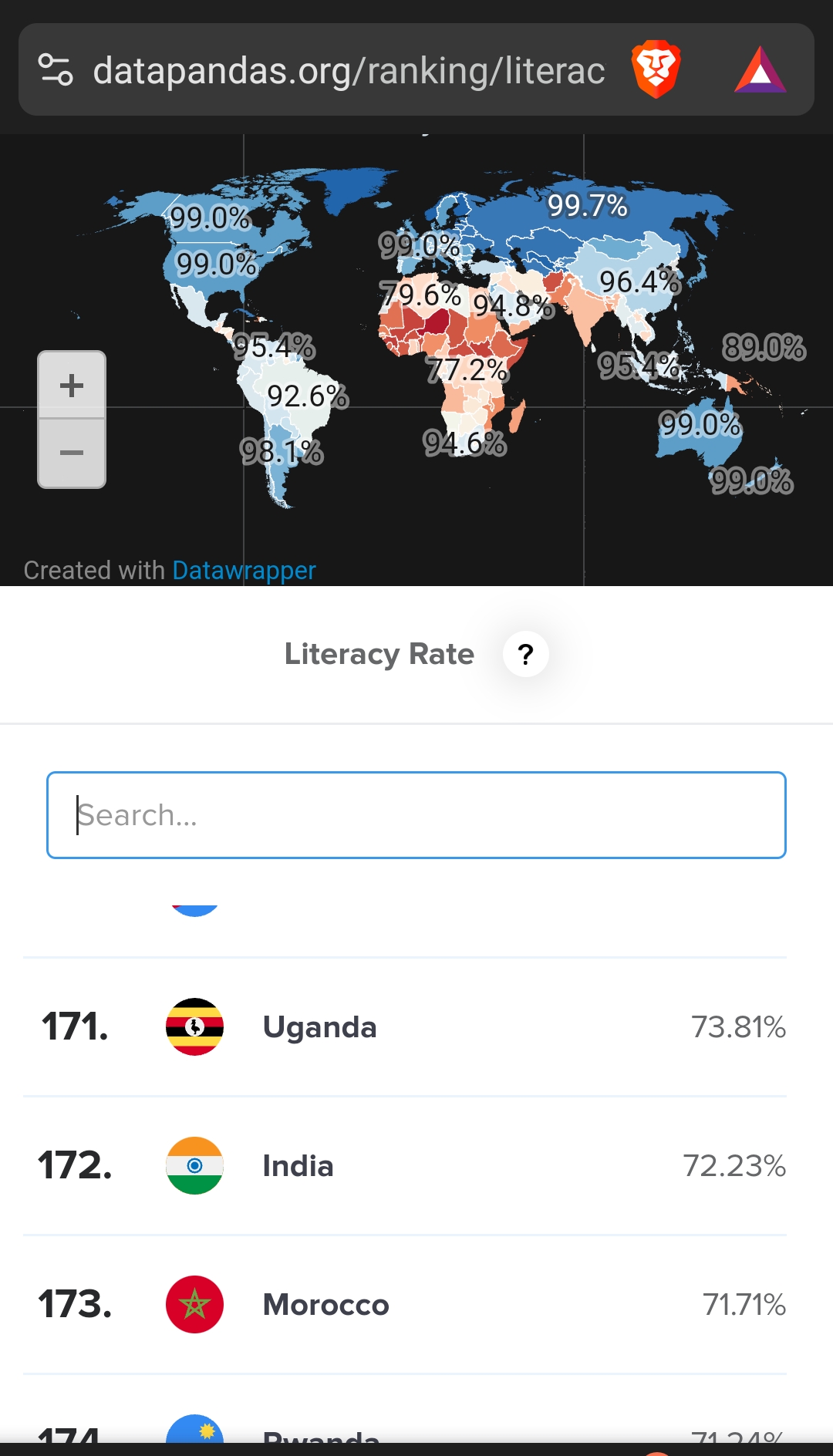Image resolution: width=833 pixels, height=1456 pixels.
Task: Zoom in on the literacy map
Action: click(x=72, y=385)
